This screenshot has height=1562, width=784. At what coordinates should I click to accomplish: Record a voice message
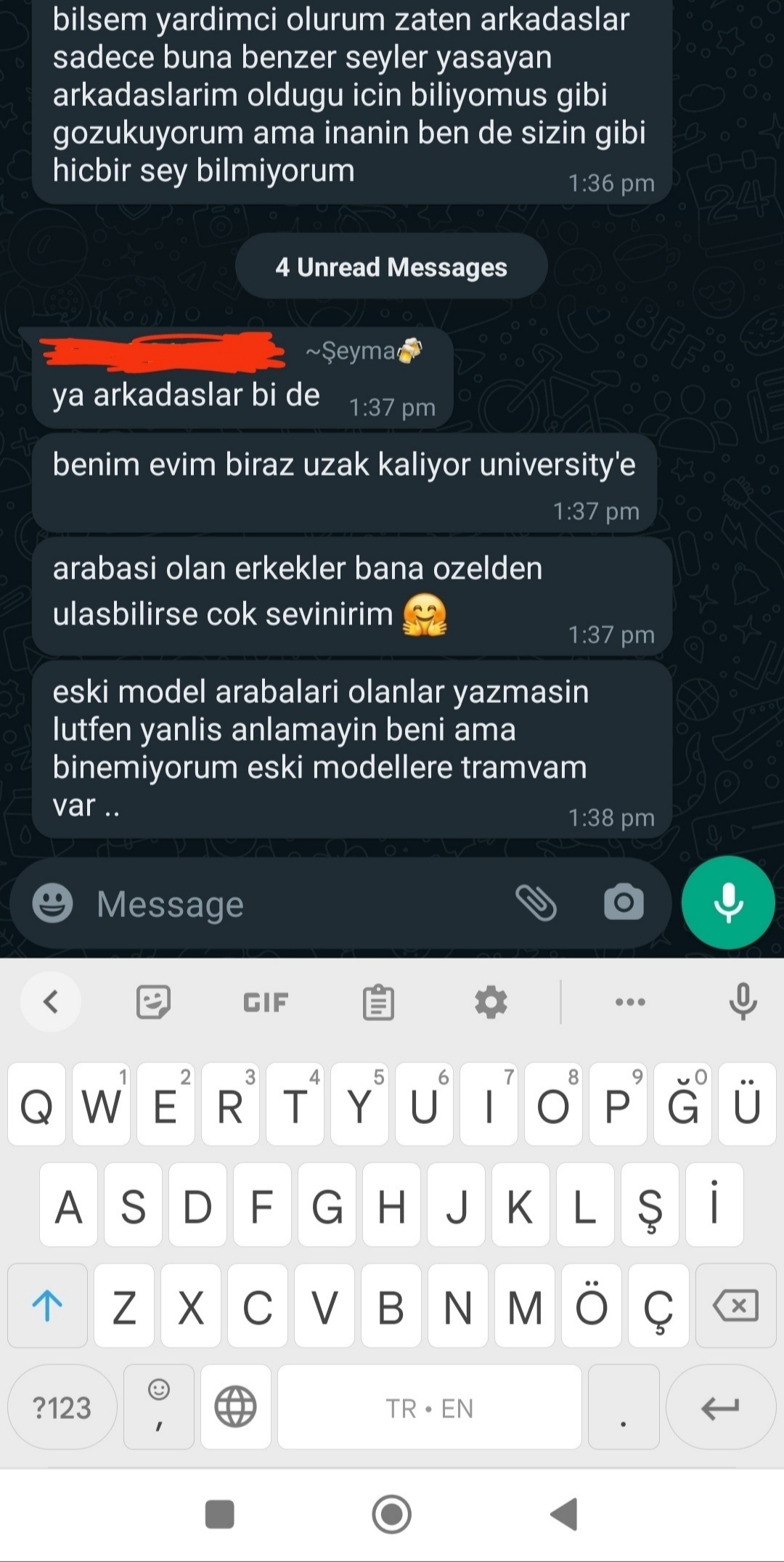(728, 903)
